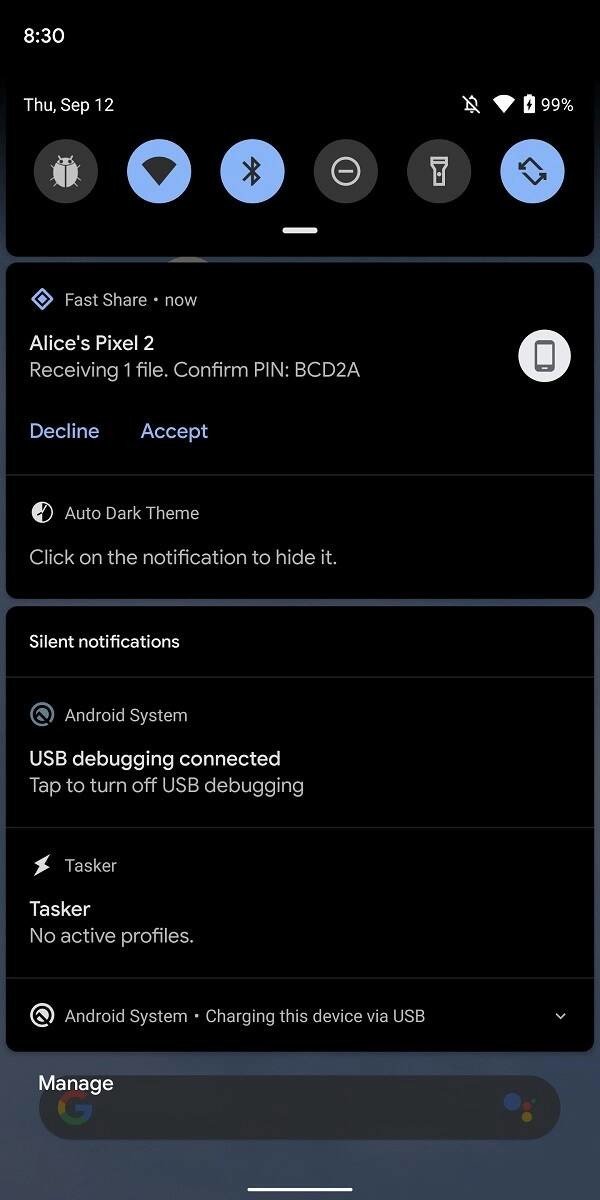The width and height of the screenshot is (600, 1200).
Task: Open the Tasker notification
Action: 300,903
